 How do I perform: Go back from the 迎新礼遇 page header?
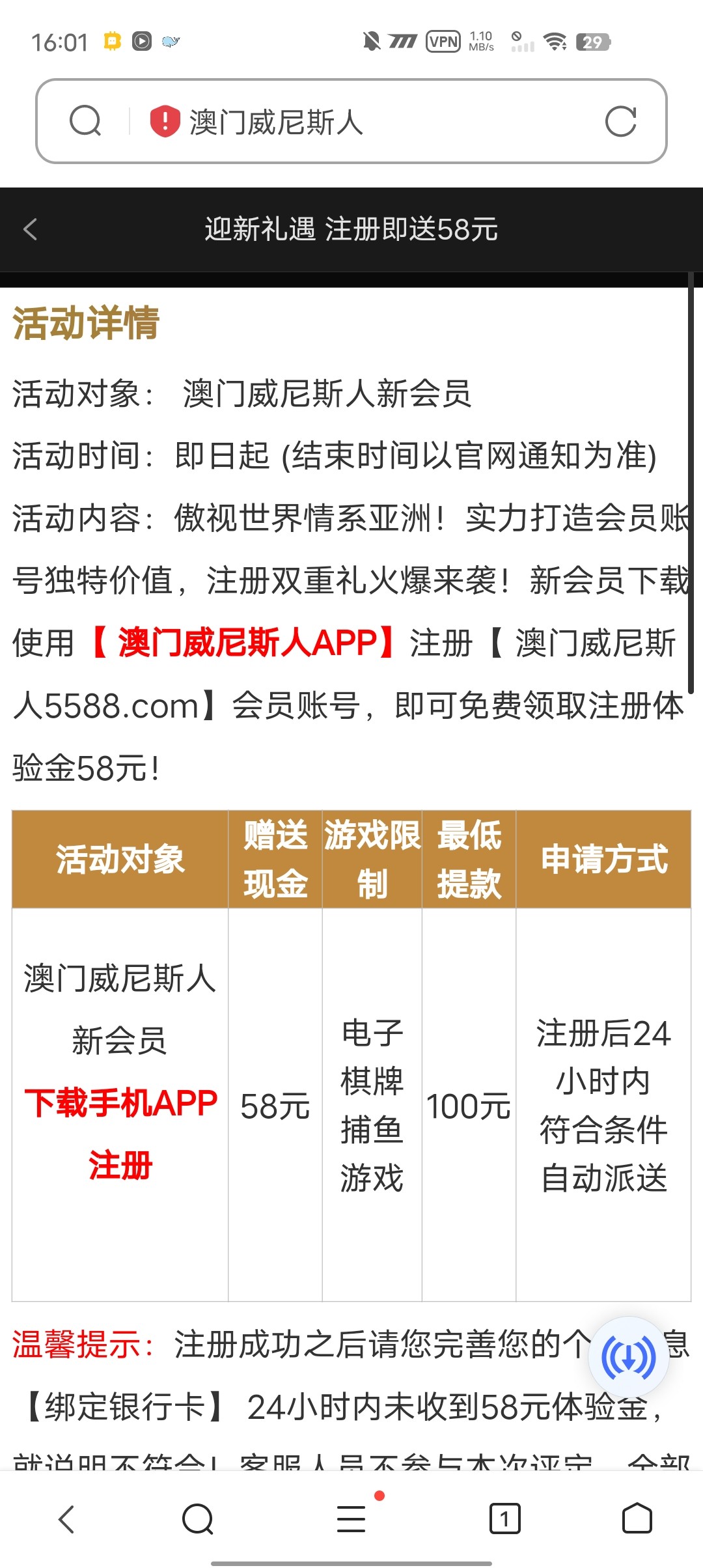click(x=31, y=229)
